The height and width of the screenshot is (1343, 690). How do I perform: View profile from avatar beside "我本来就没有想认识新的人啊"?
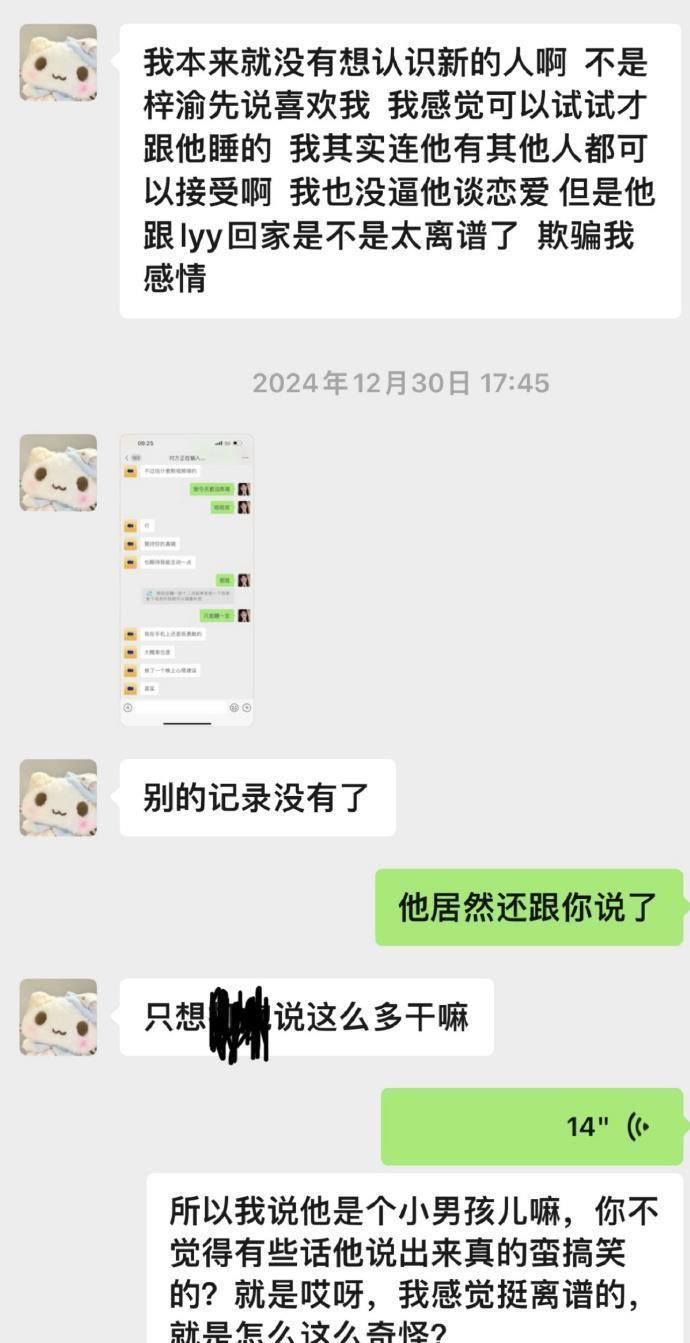click(59, 62)
